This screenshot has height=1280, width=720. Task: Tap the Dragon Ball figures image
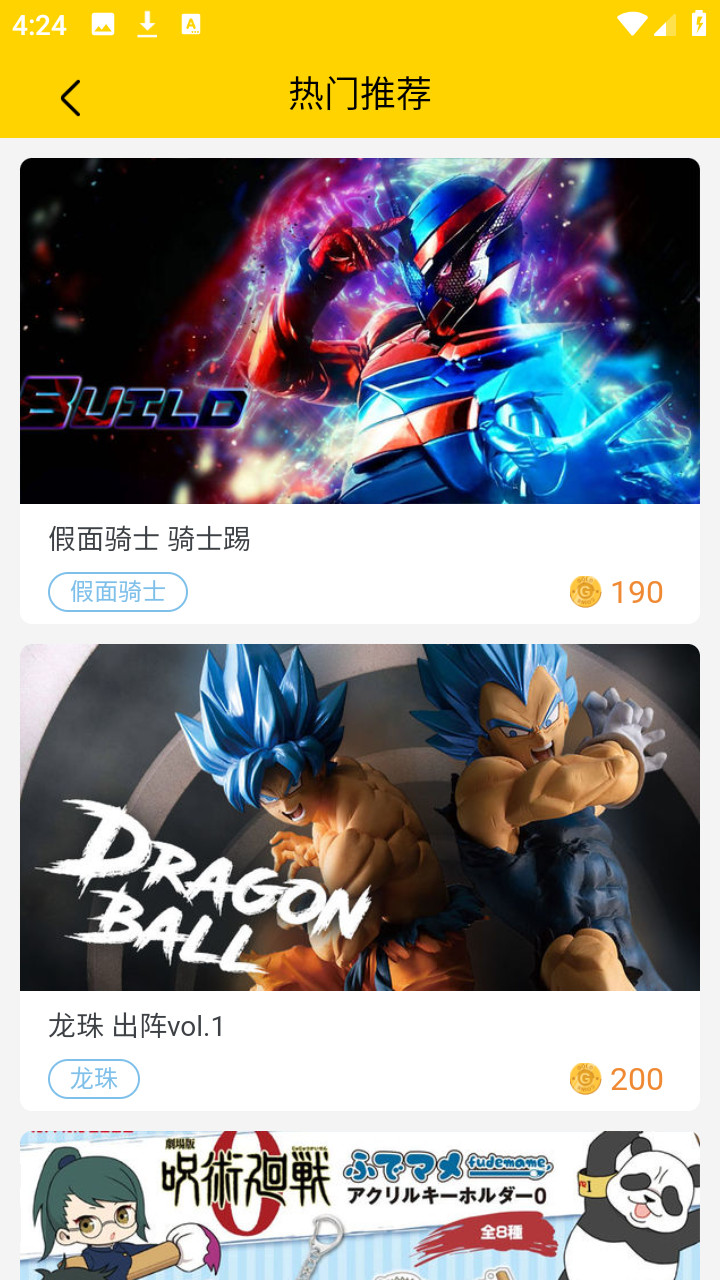pos(360,816)
